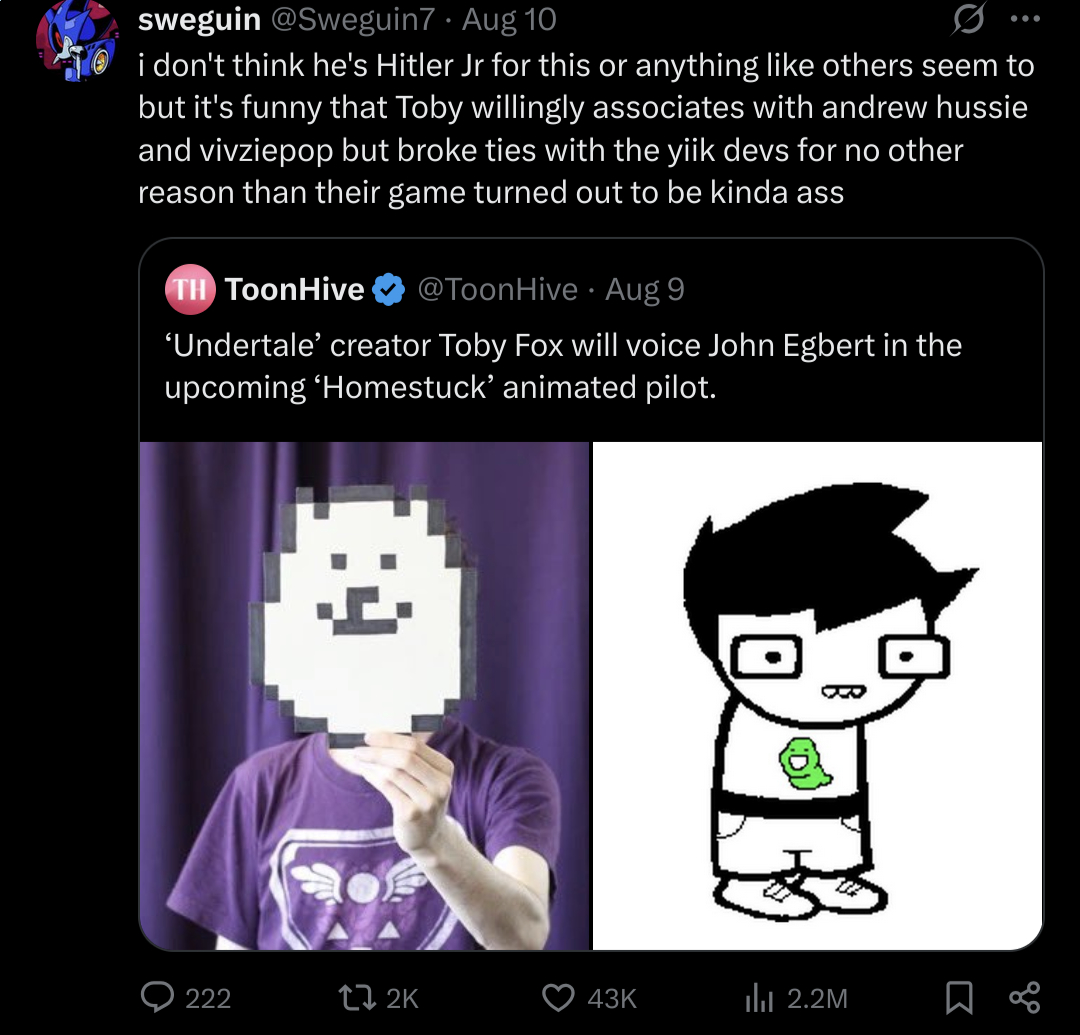Reply to sweguin's tweet

(160, 996)
